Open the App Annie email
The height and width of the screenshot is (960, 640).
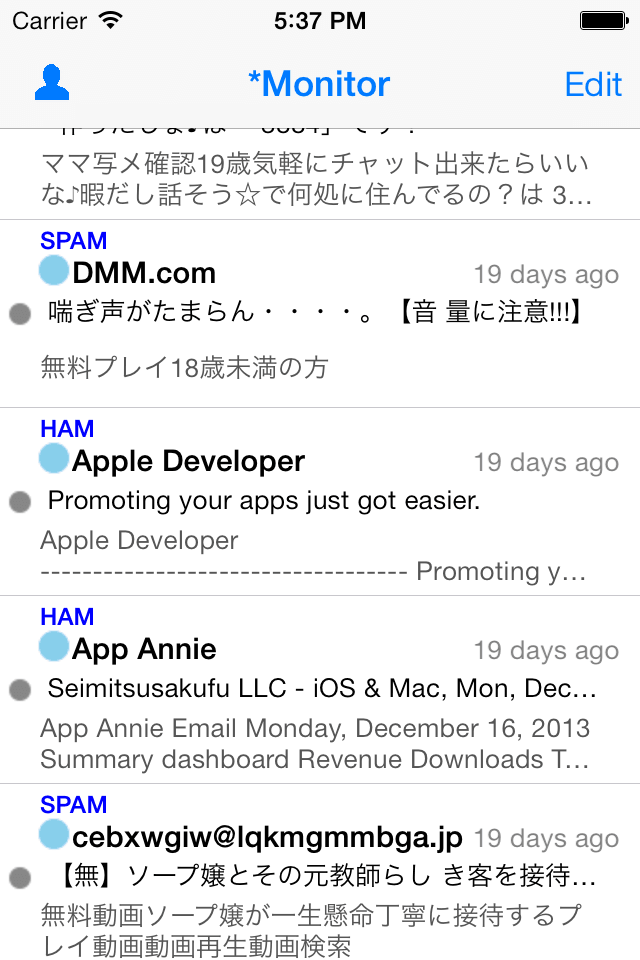[x=320, y=690]
